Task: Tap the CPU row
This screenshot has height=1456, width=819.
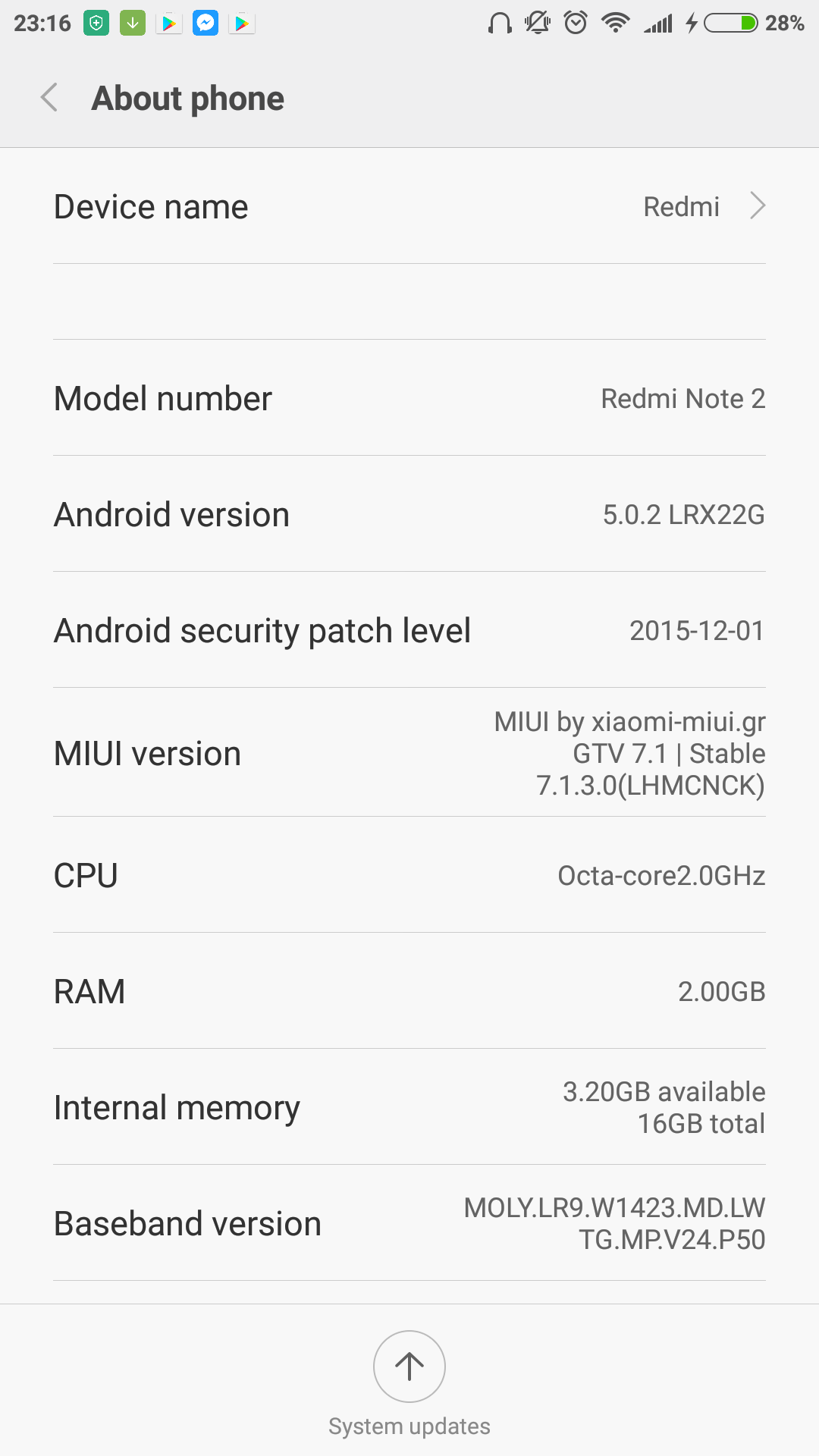Action: tap(409, 875)
